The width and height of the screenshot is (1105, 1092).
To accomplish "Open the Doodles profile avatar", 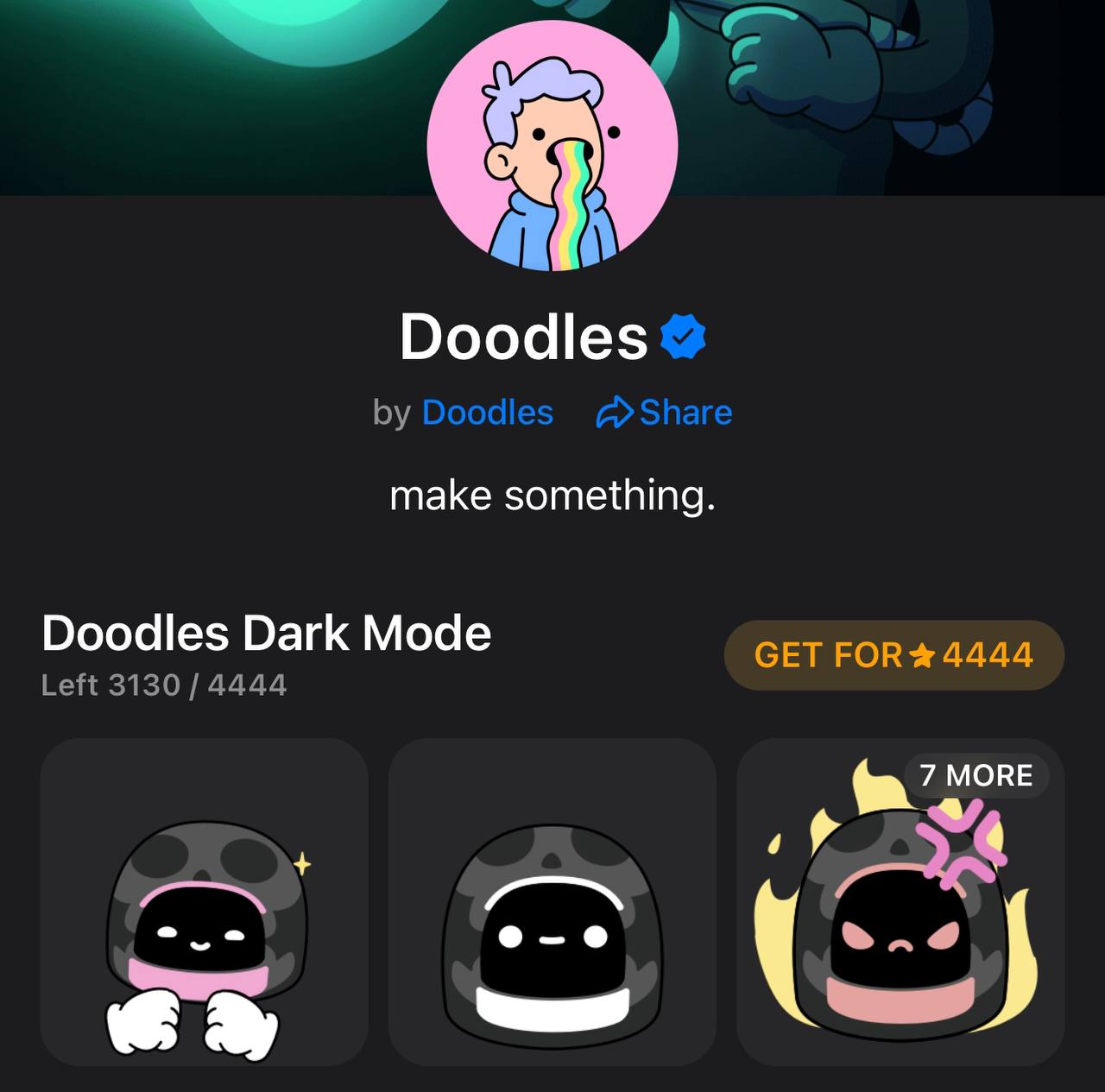I will [x=552, y=147].
